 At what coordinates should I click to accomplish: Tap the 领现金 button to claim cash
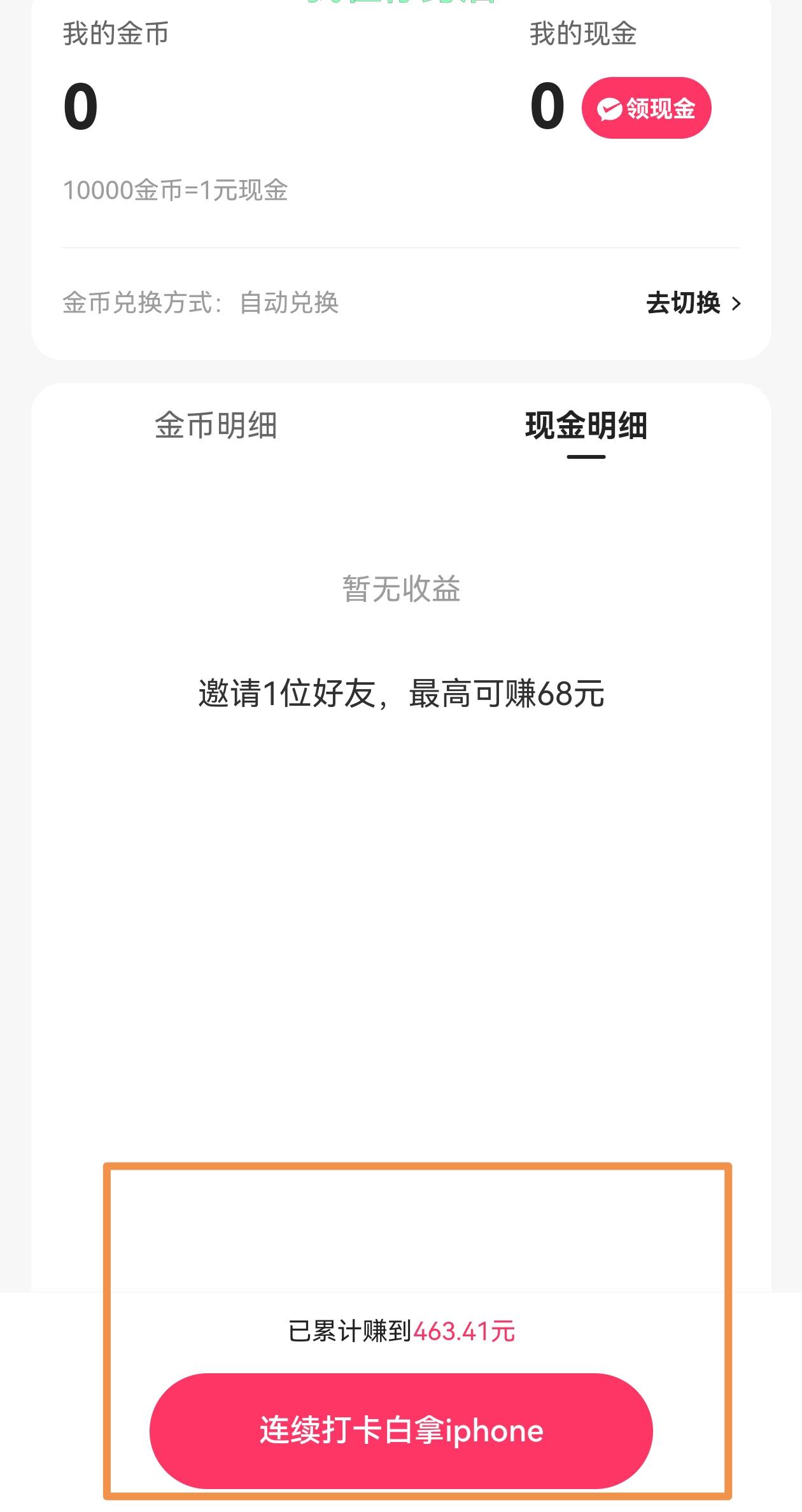646,108
